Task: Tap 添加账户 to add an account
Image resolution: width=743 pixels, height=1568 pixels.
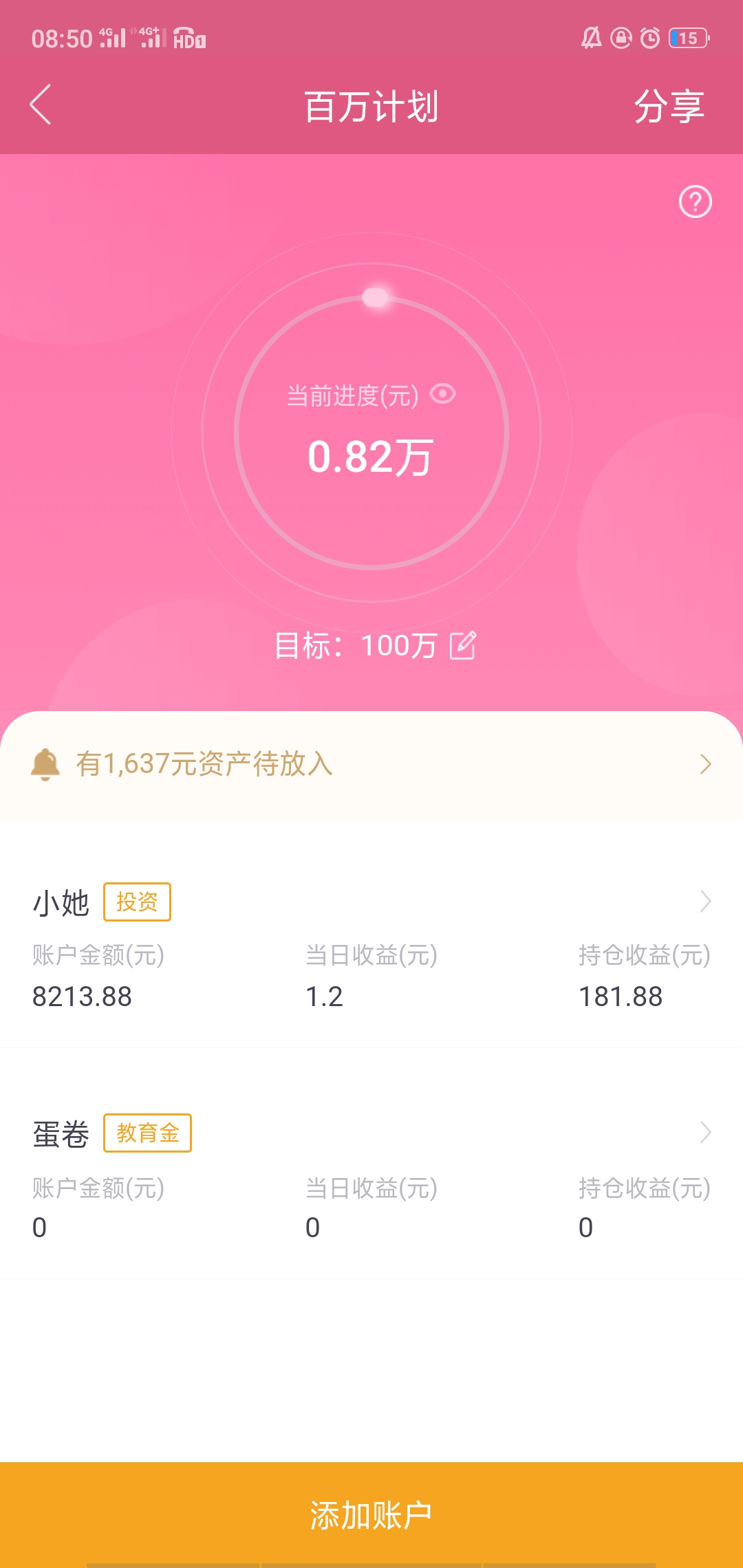Action: 371,1515
